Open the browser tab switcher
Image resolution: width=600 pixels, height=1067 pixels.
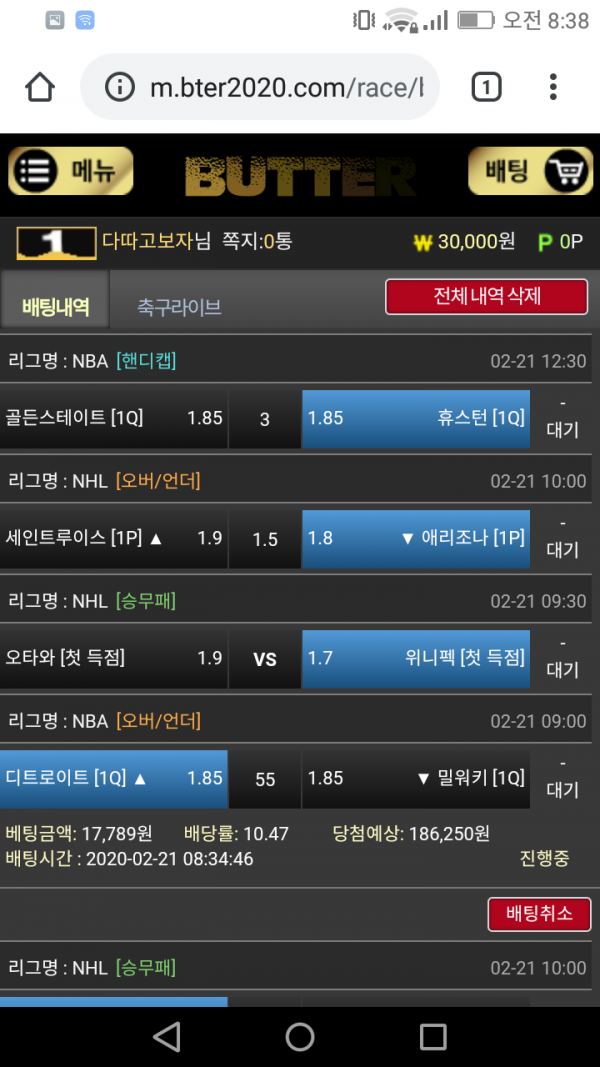click(486, 88)
